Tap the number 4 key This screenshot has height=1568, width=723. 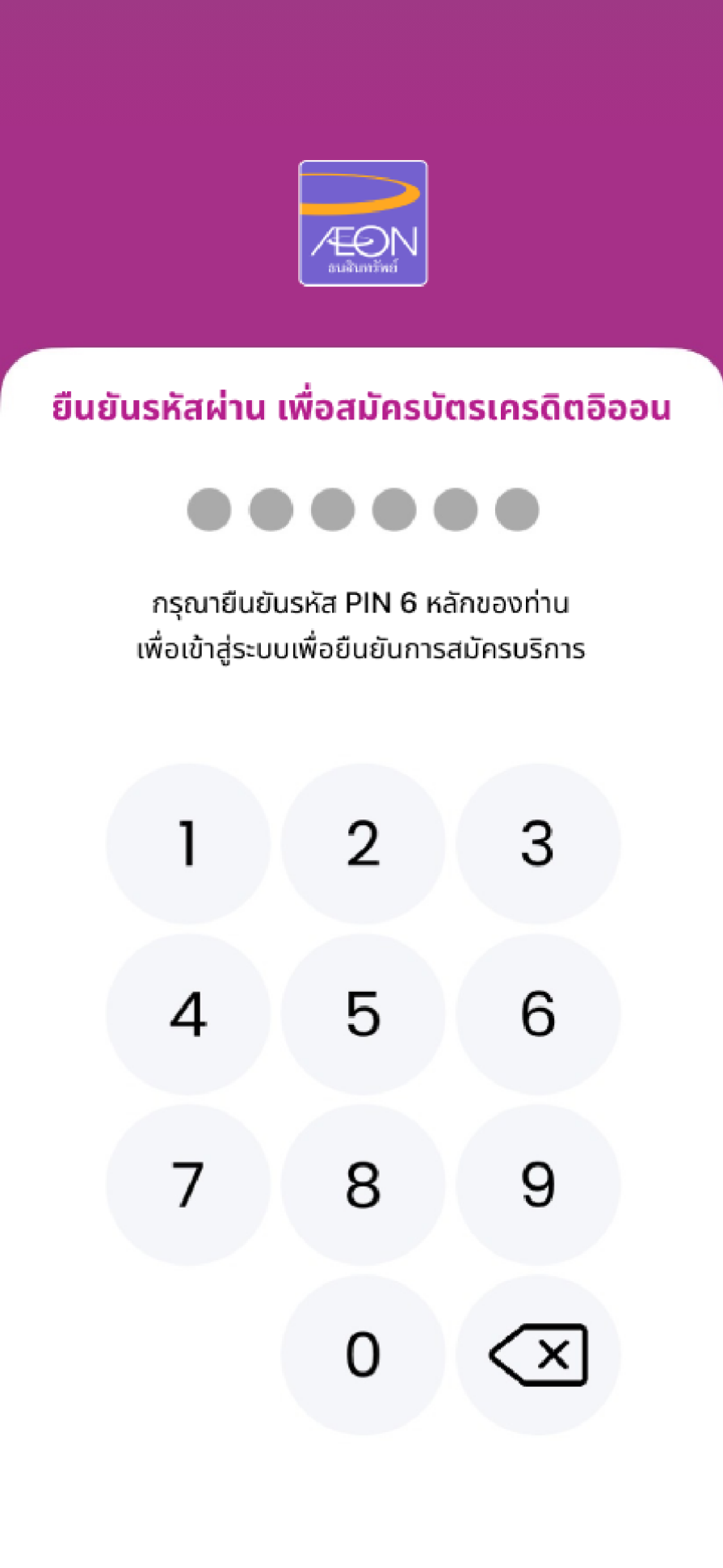tap(188, 1014)
